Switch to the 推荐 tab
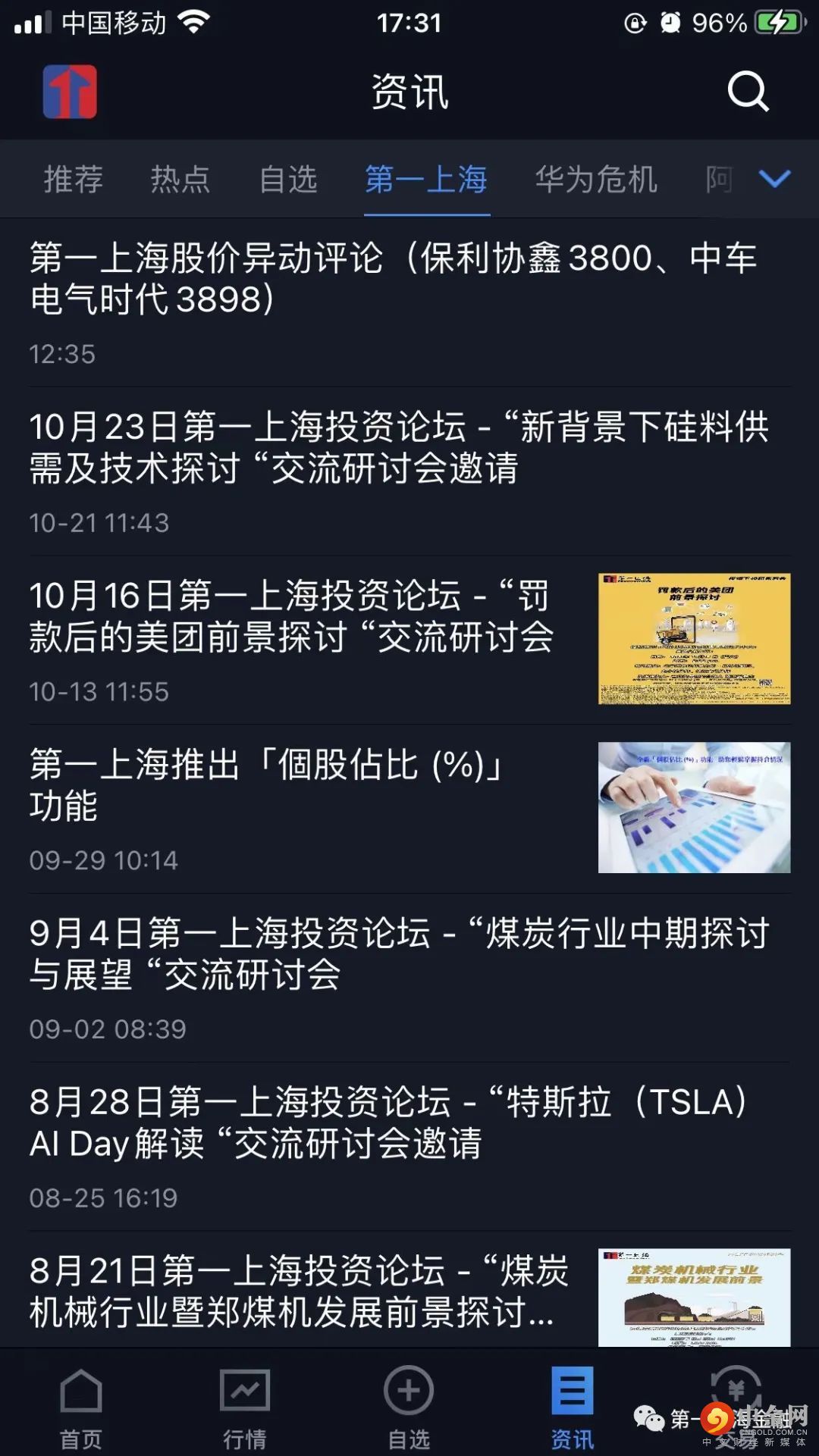This screenshot has height=1456, width=819. point(74,180)
